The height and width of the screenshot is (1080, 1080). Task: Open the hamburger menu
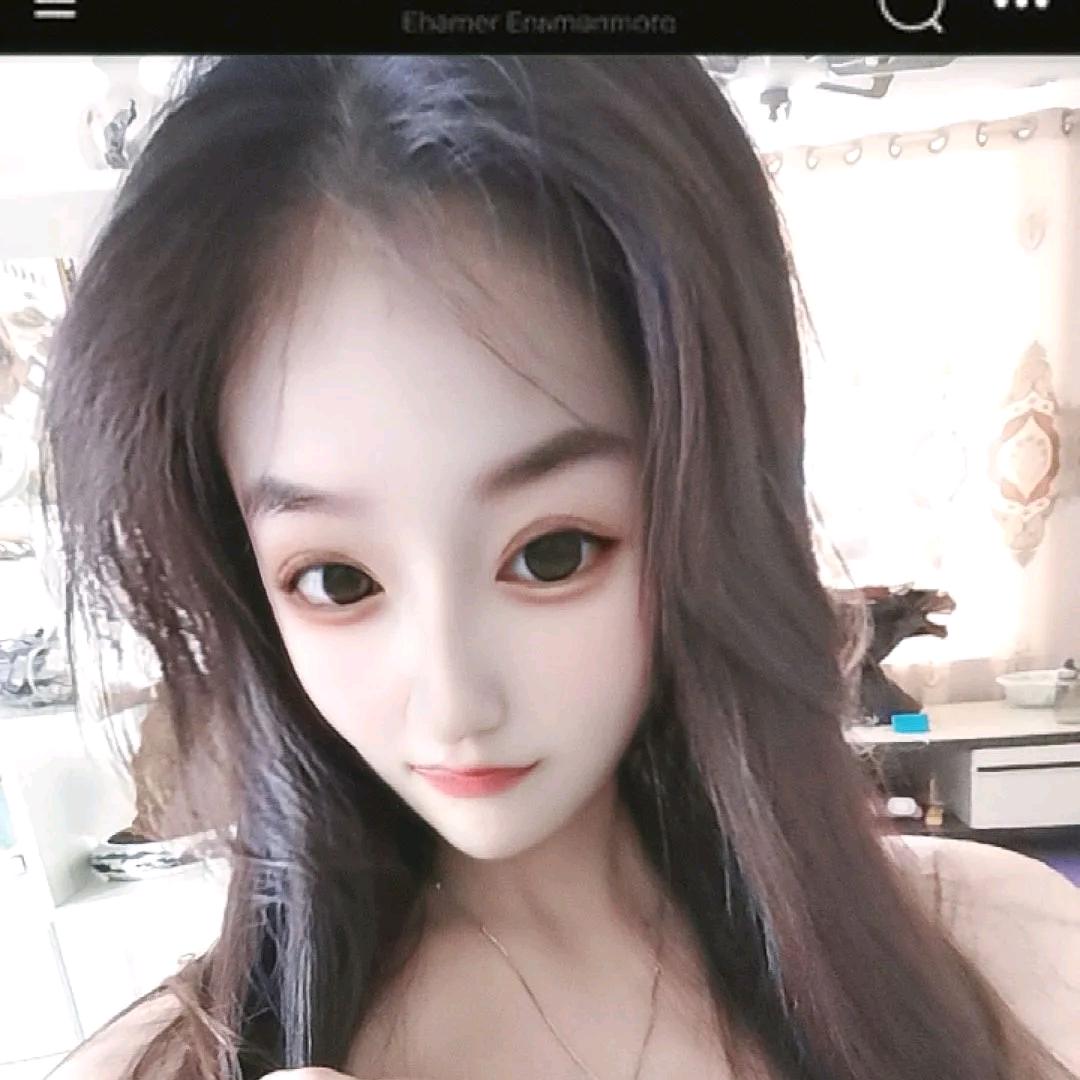54,8
